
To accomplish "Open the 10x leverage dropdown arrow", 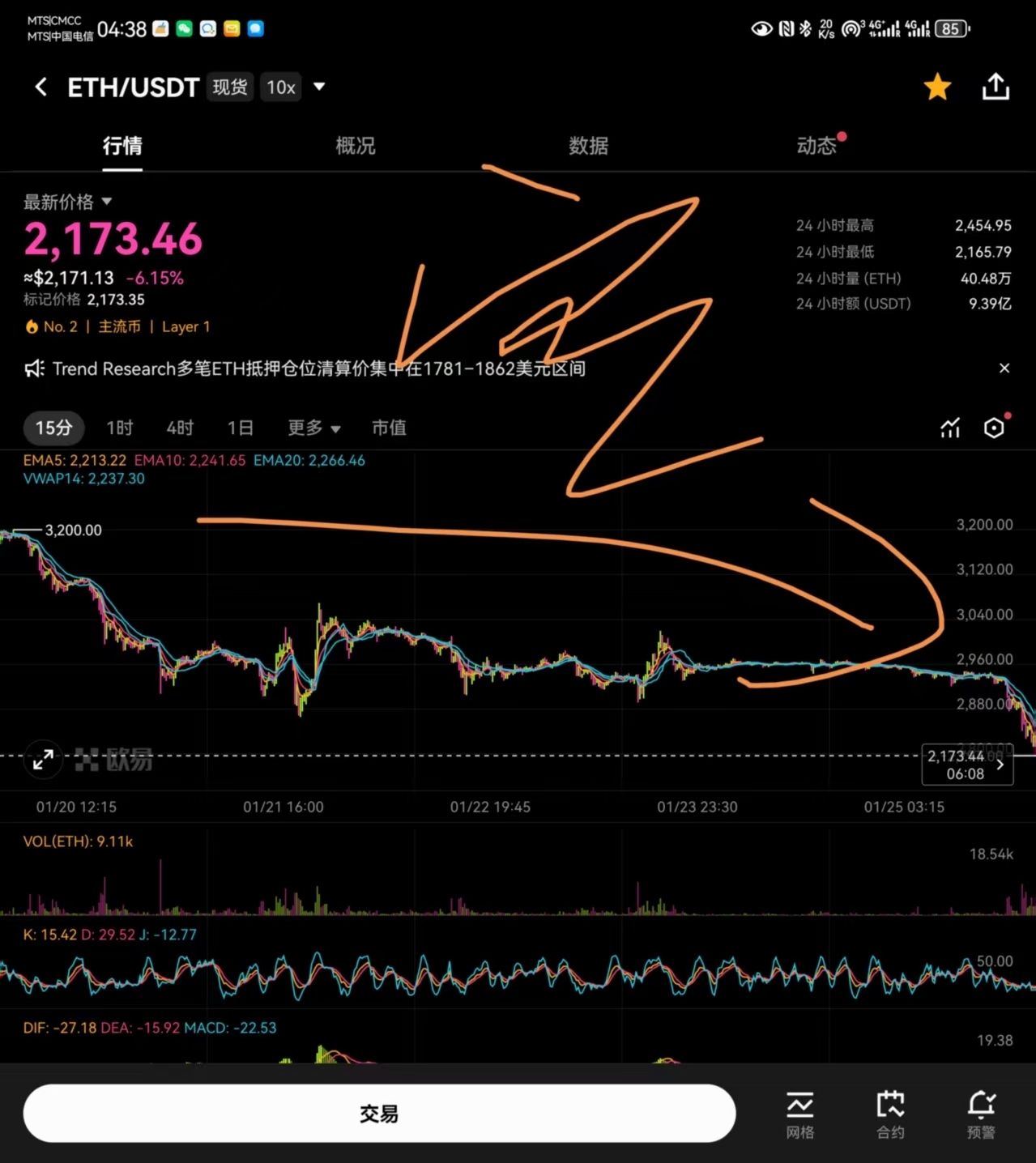I will point(319,87).
